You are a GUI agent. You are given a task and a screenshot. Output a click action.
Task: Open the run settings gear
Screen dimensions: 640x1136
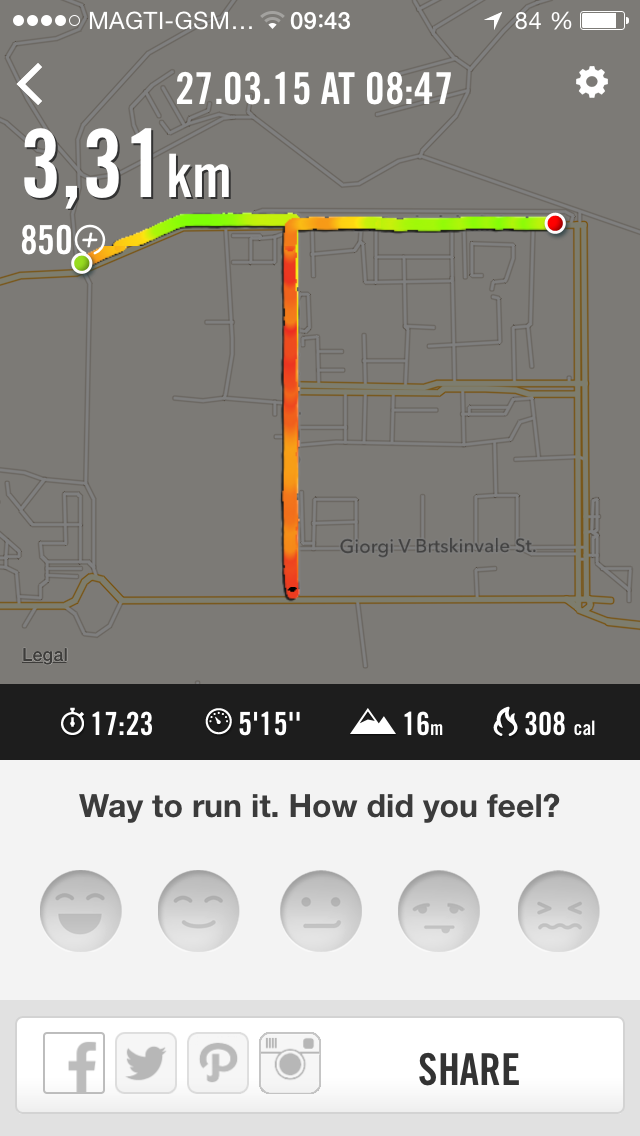pyautogui.click(x=591, y=83)
